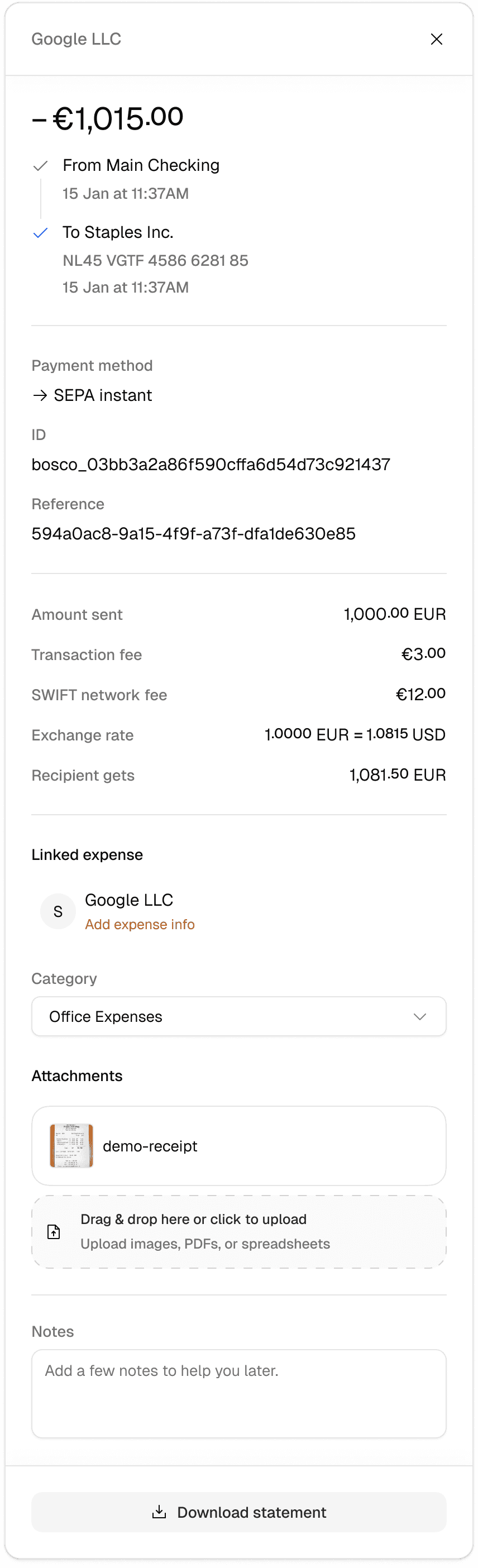Viewport: 478px width, 1568px height.
Task: Close the Google LLC transaction panel
Action: (x=436, y=39)
